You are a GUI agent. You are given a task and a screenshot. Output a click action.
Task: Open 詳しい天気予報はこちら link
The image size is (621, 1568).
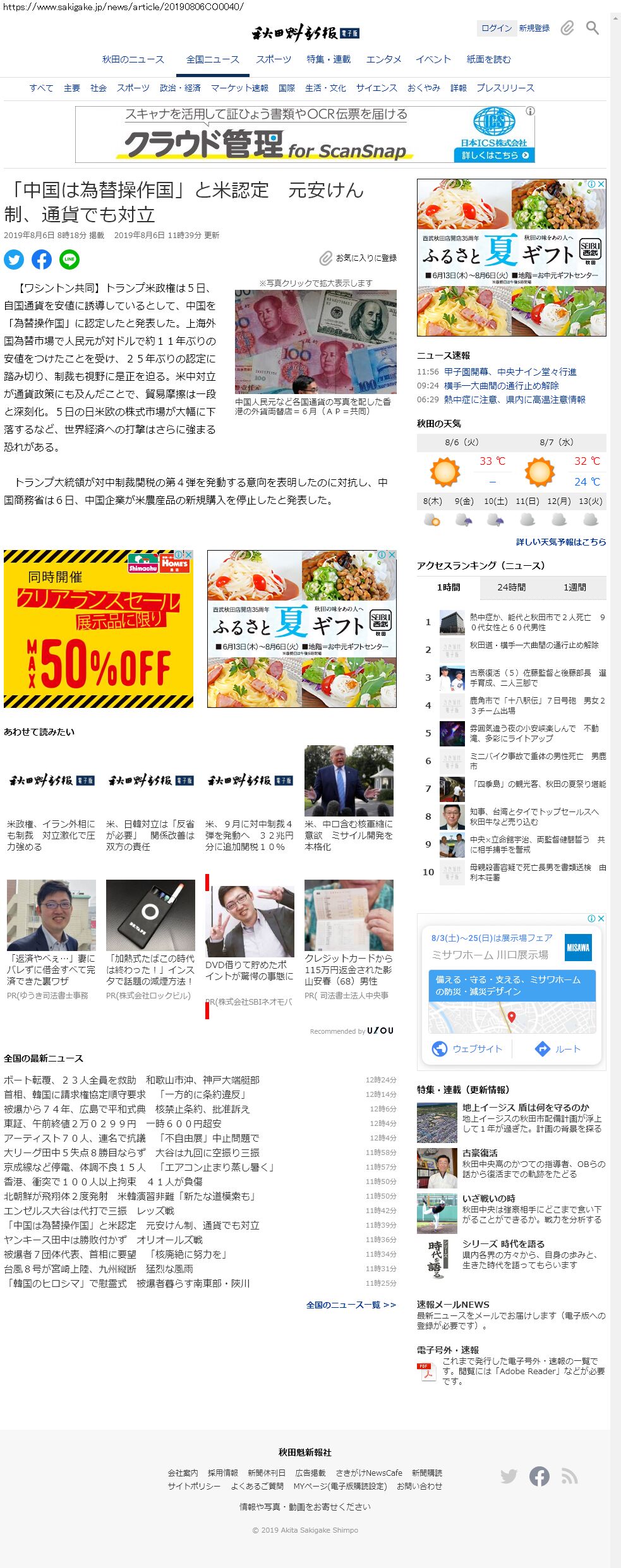560,542
